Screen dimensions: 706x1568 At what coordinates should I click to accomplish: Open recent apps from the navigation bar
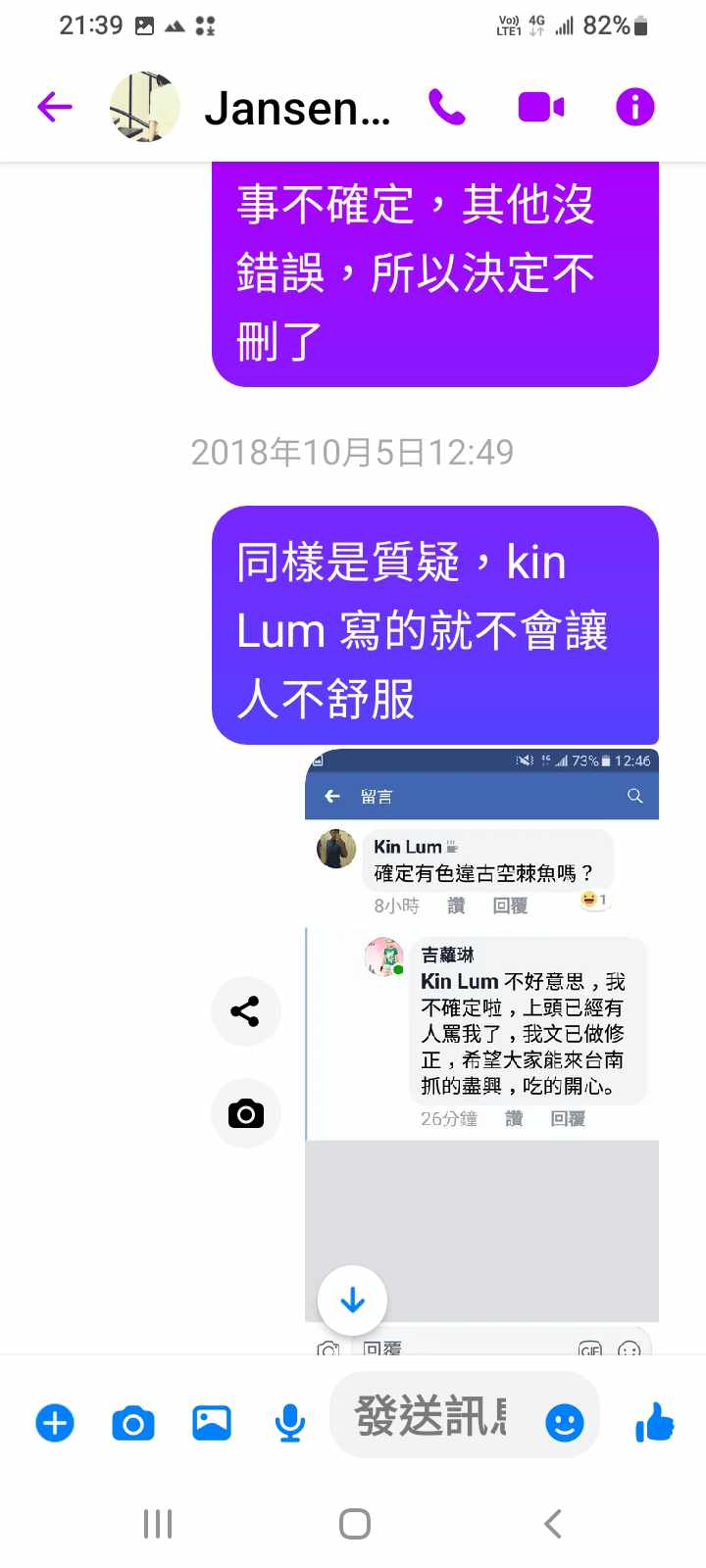click(x=158, y=1524)
